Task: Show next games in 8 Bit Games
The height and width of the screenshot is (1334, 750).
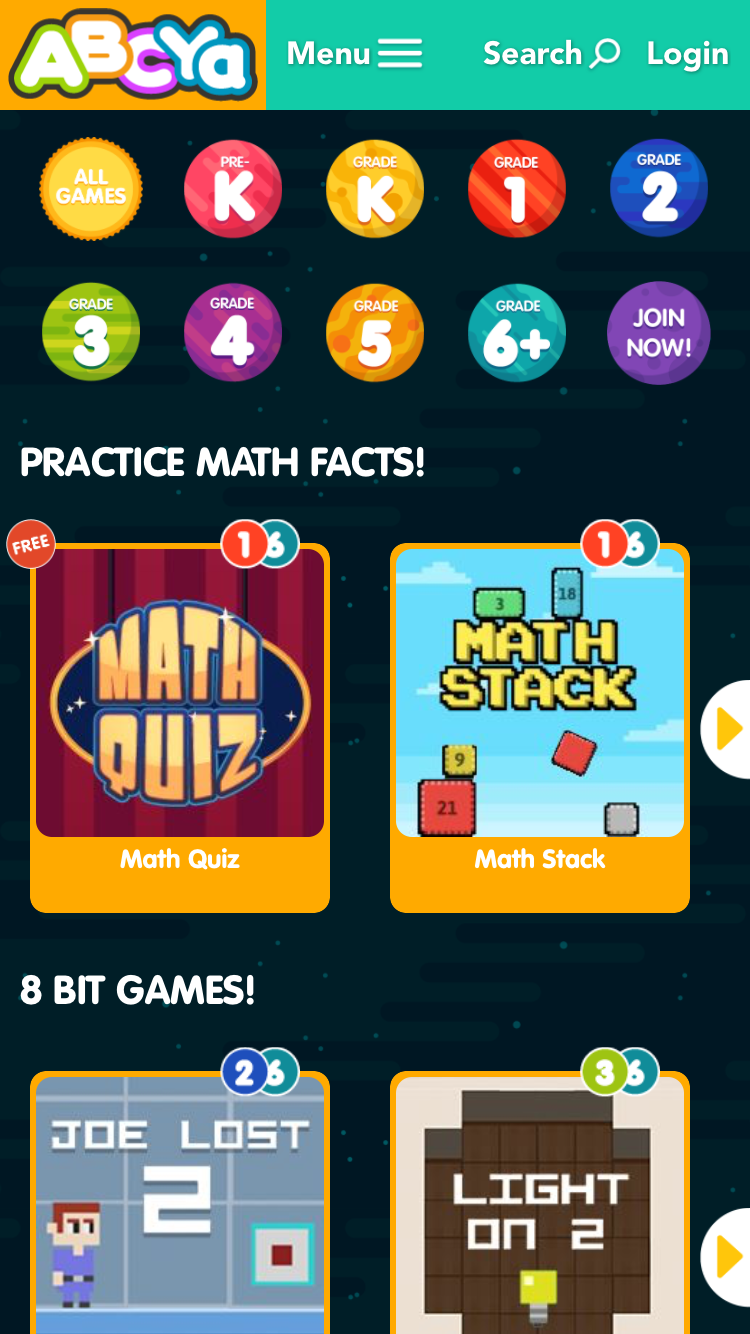Action: pyautogui.click(x=727, y=1257)
